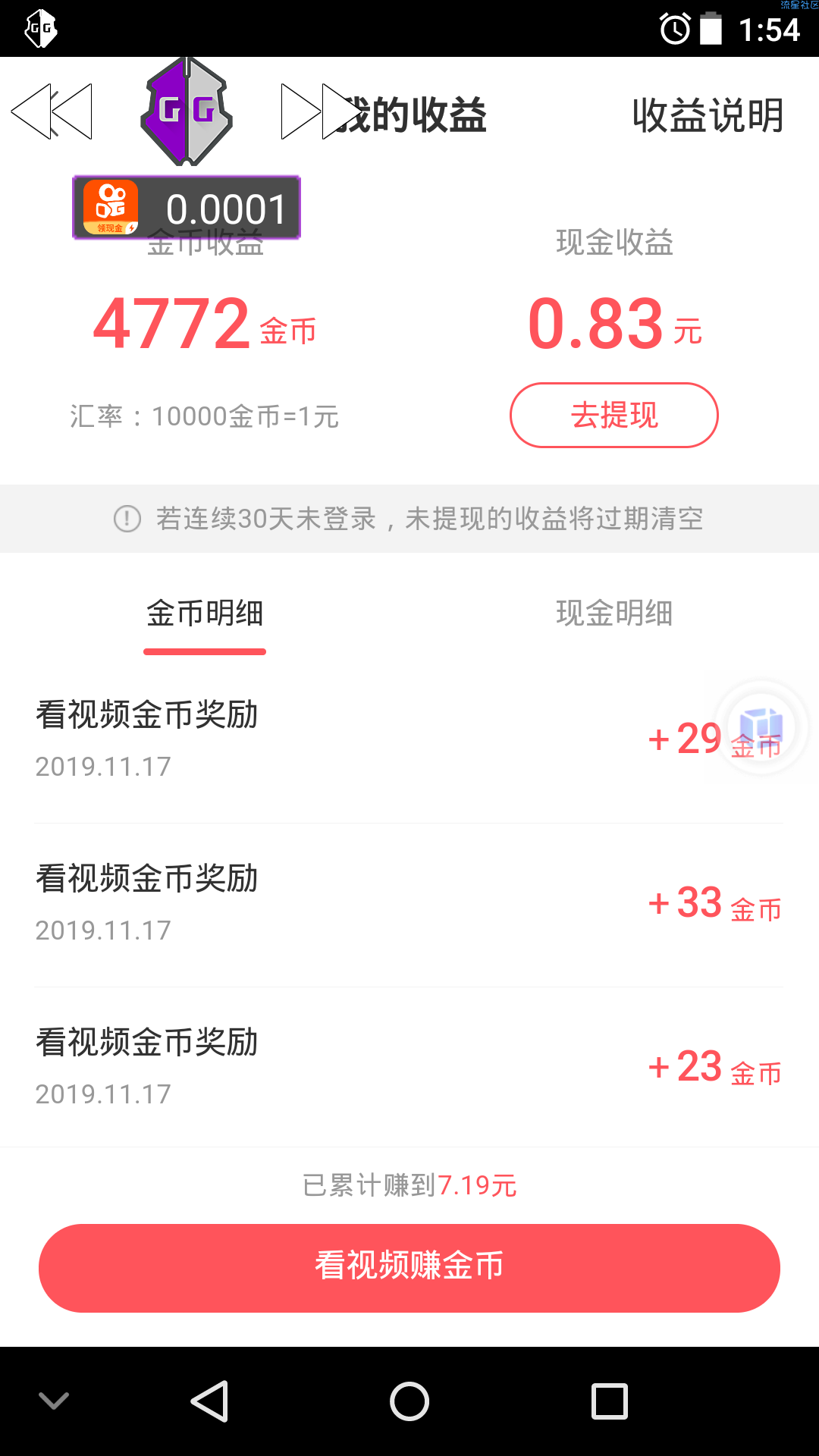Screen dimensions: 819x1456
Task: Open 收益说明 earnings explanation
Action: (708, 115)
